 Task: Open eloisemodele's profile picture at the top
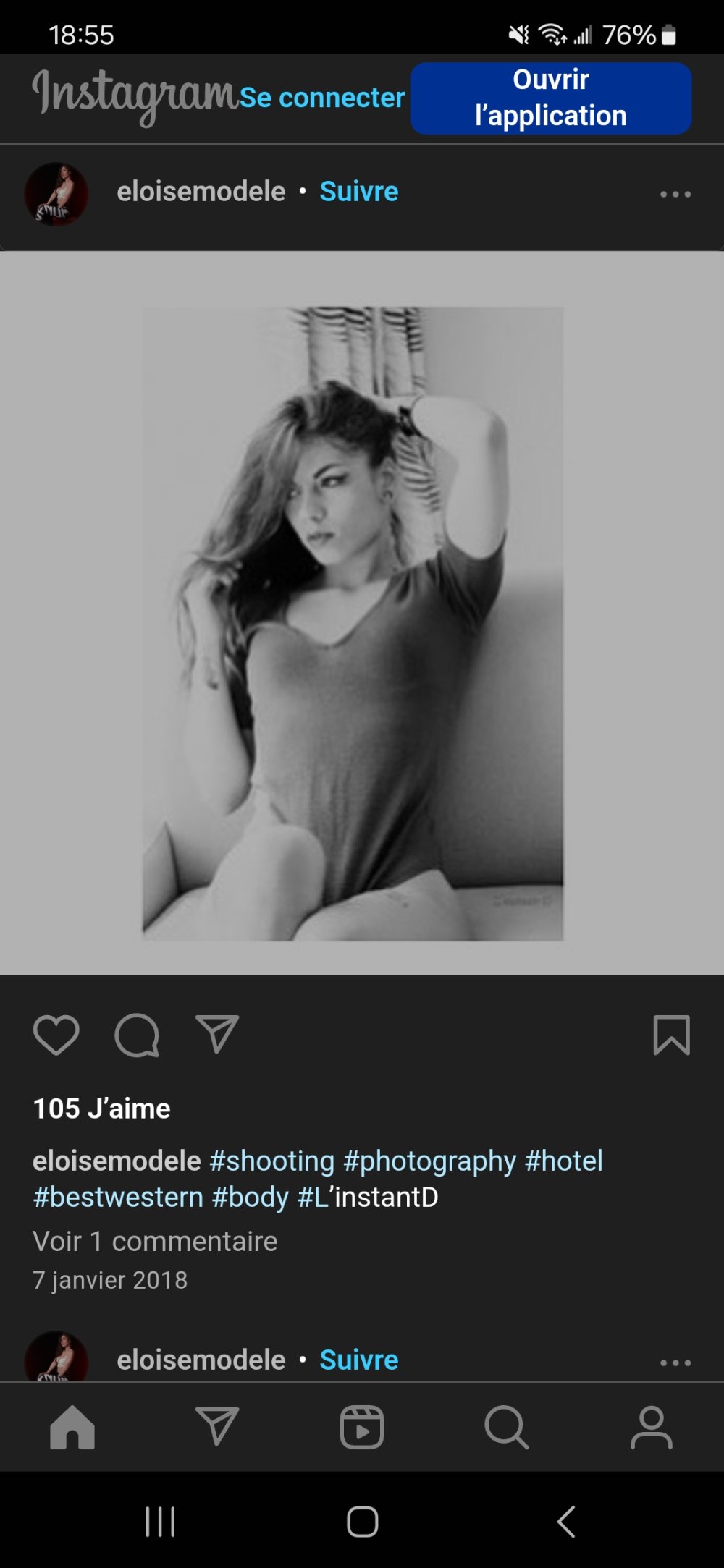point(56,194)
